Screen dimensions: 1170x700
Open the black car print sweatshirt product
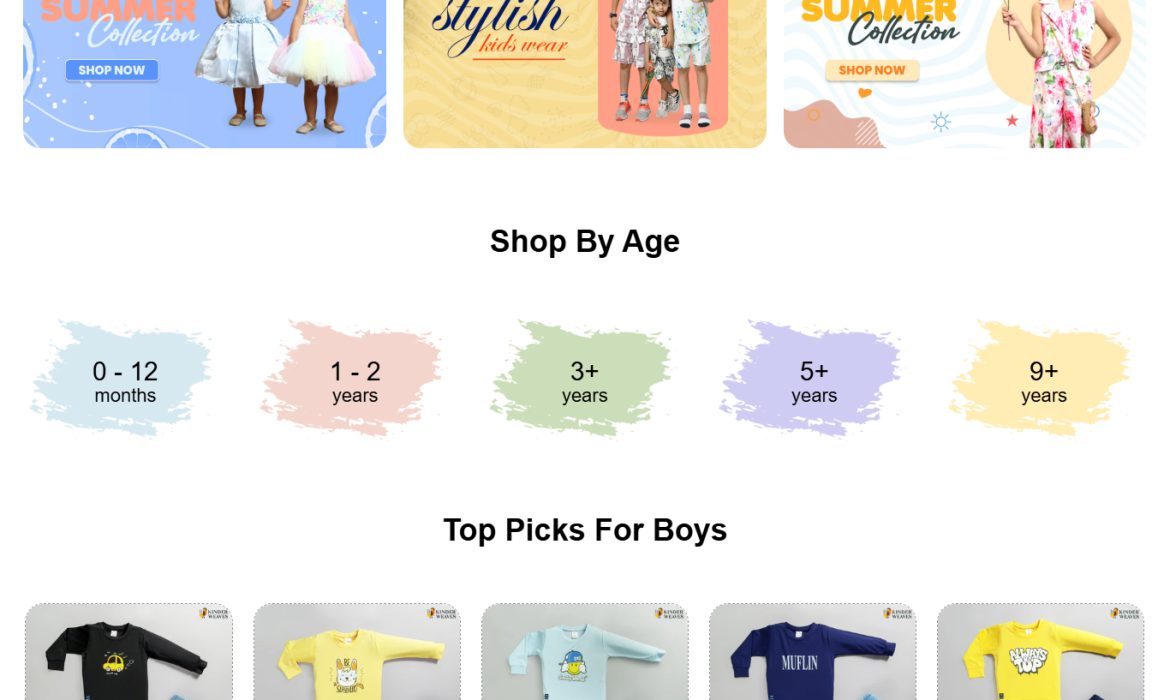point(129,655)
